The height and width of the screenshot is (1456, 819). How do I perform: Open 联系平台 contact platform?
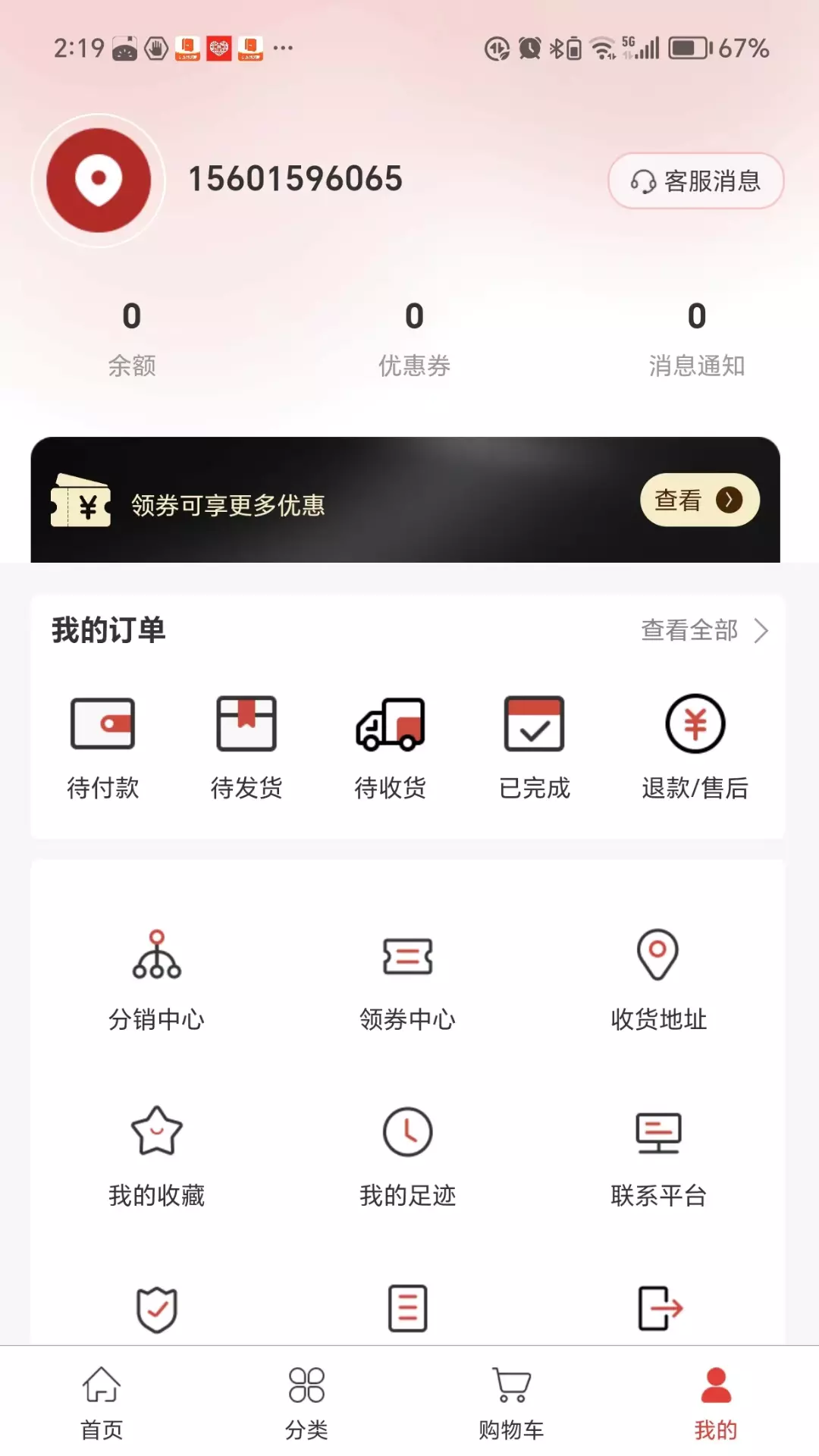coord(658,1157)
